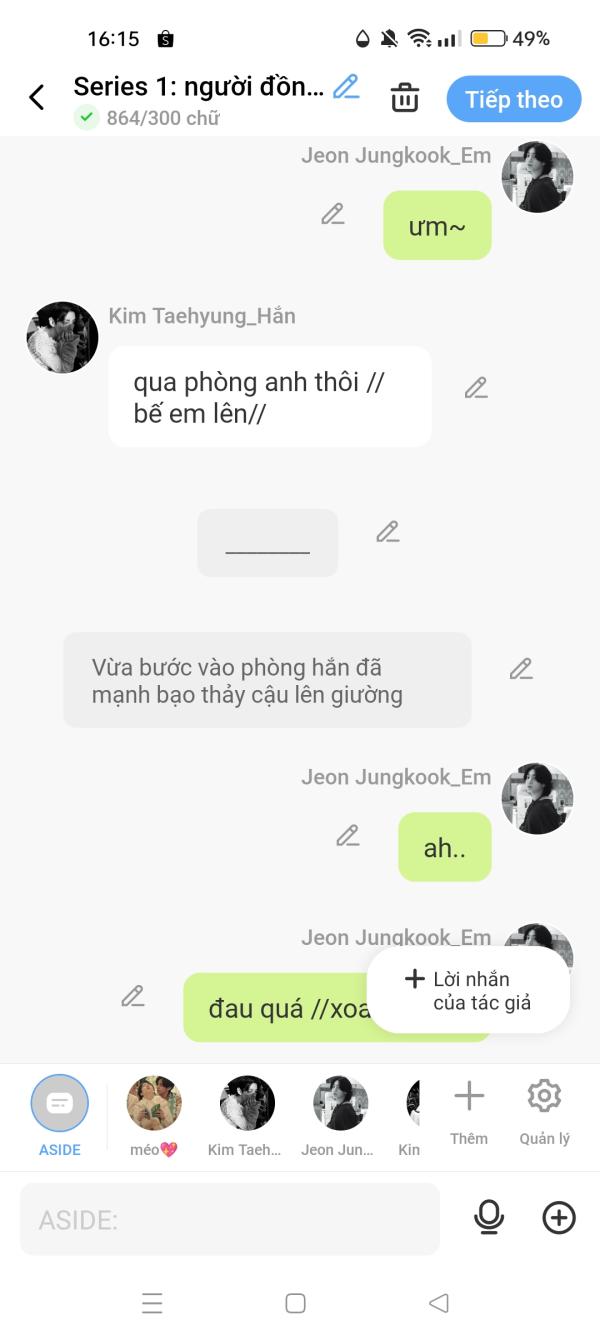
Task: Tap the microphone icon
Action: pos(489,1217)
